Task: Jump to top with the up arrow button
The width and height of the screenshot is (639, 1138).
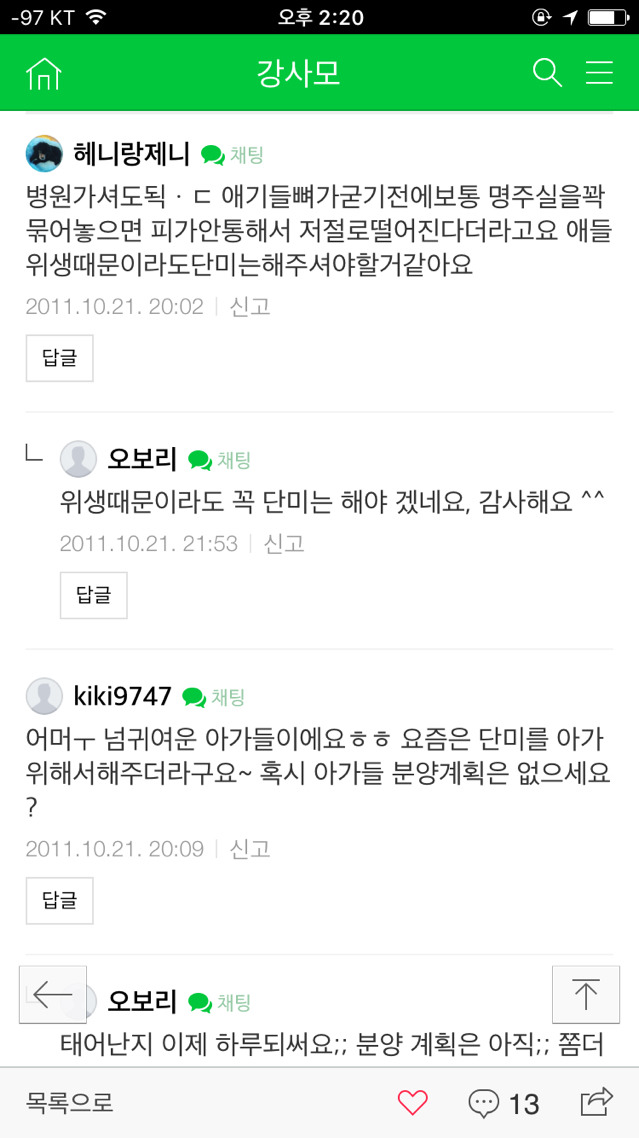Action: 585,994
